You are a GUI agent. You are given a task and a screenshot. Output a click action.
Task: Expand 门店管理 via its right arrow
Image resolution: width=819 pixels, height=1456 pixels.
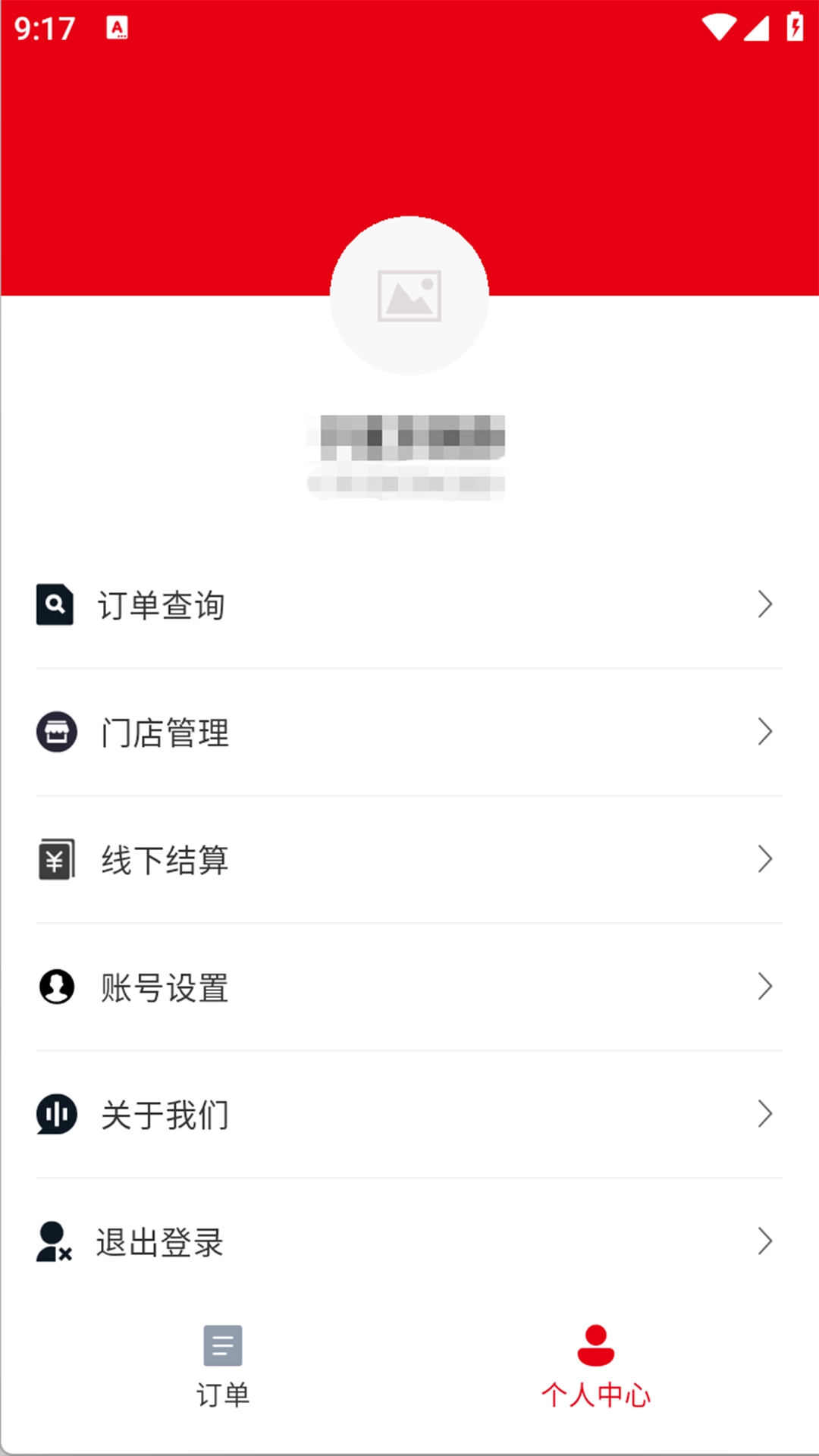pyautogui.click(x=766, y=732)
